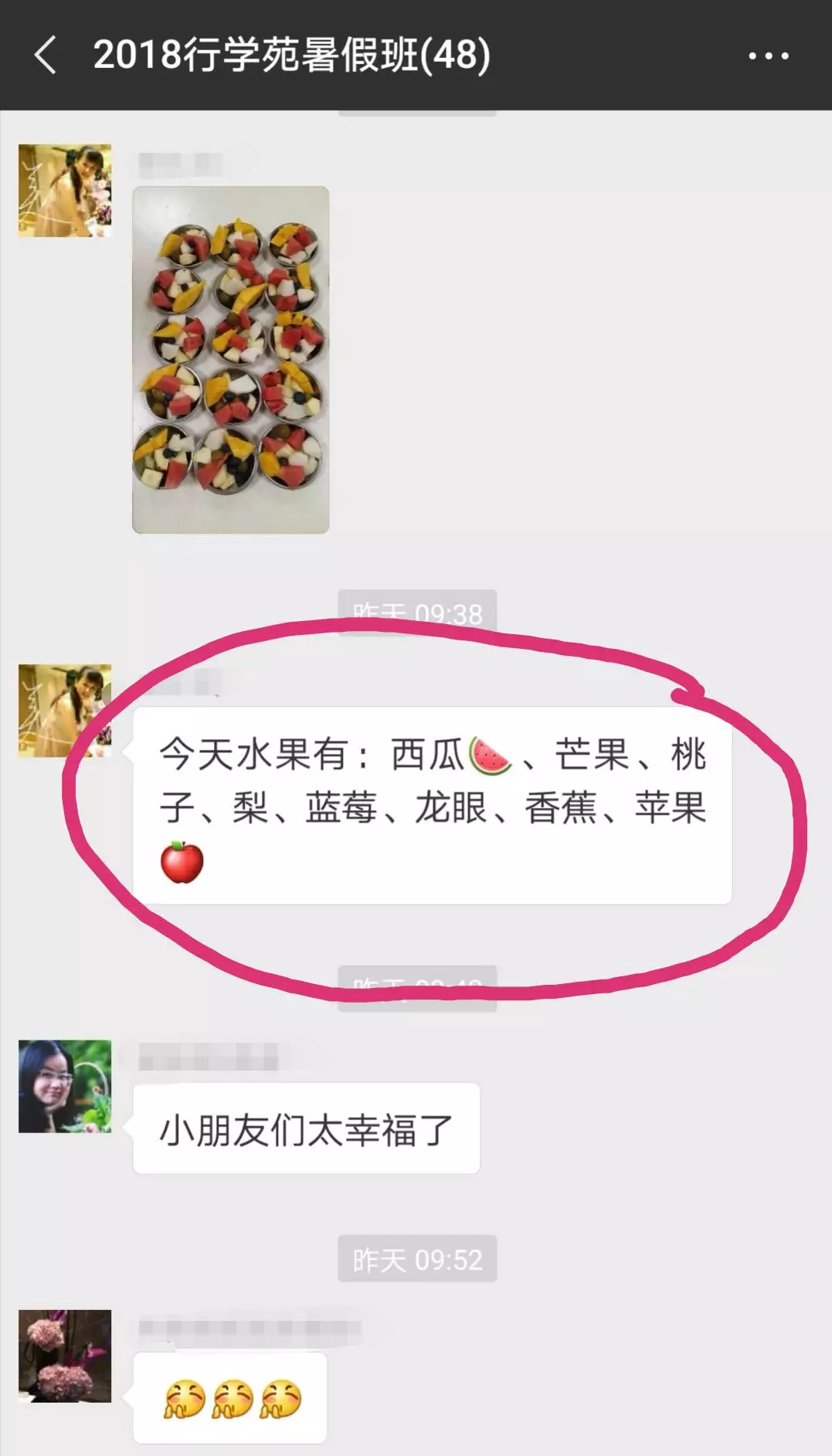Open profile avatar beside 小朋友们太幸福了
Screen dimensions: 832x1456
(65, 1086)
